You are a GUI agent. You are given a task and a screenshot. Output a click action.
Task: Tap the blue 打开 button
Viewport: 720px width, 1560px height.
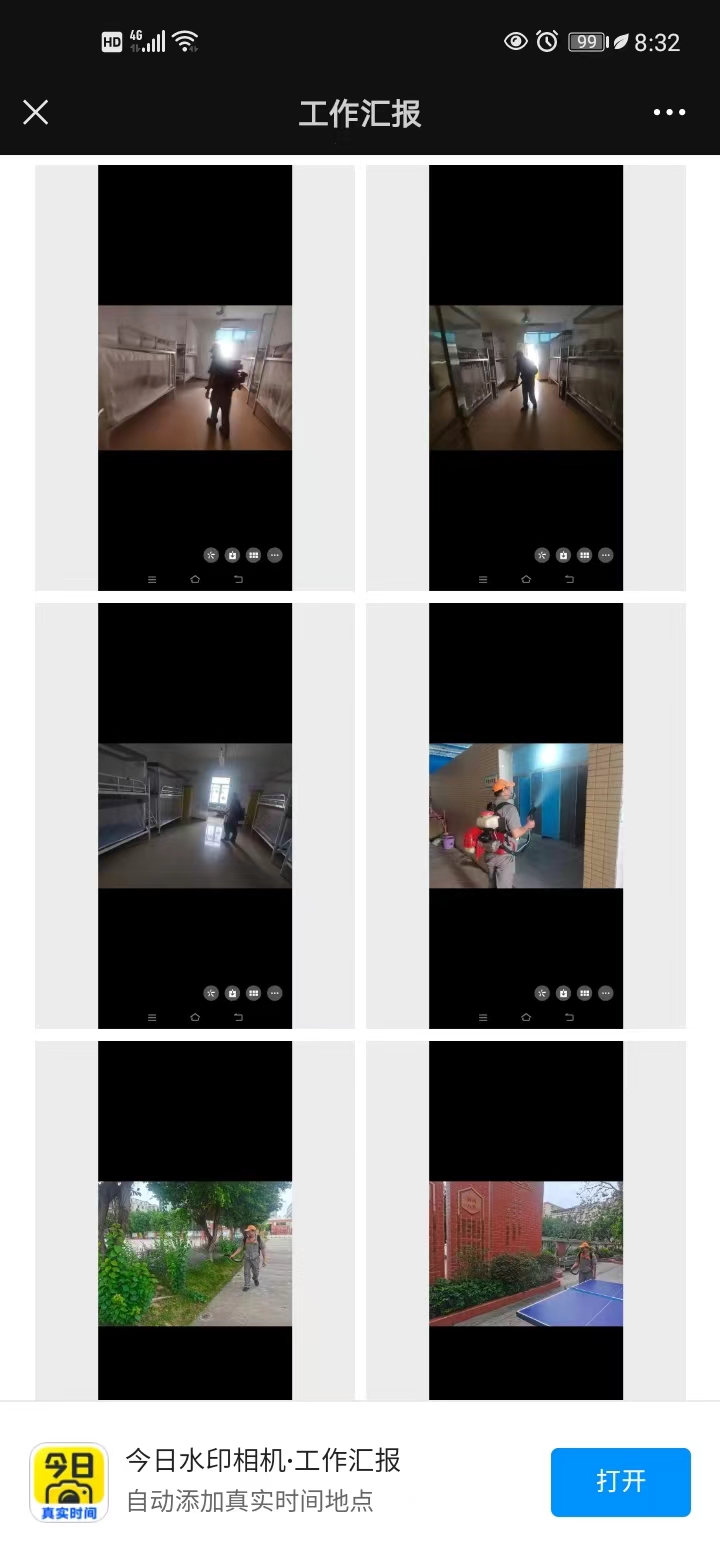coord(620,1481)
